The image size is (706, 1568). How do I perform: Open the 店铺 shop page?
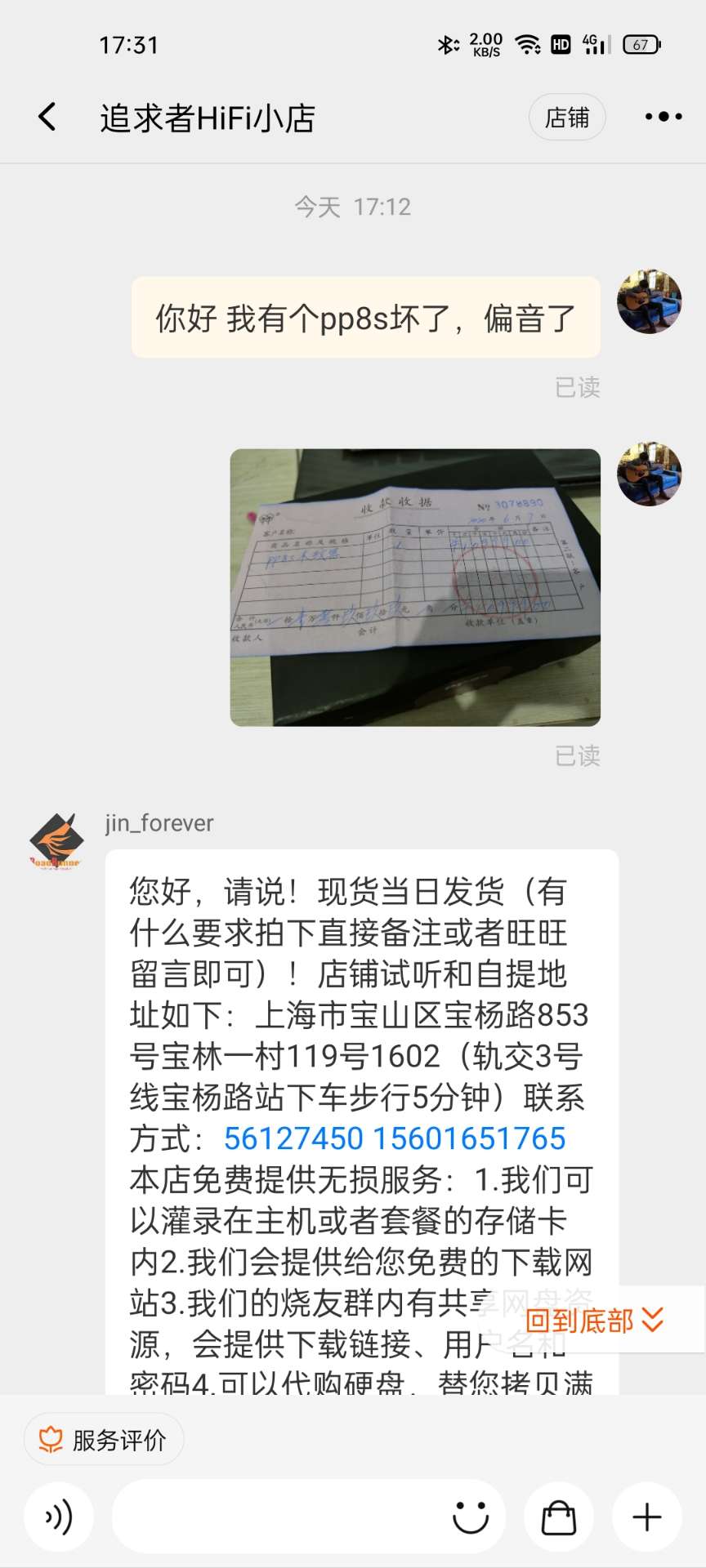[x=567, y=117]
